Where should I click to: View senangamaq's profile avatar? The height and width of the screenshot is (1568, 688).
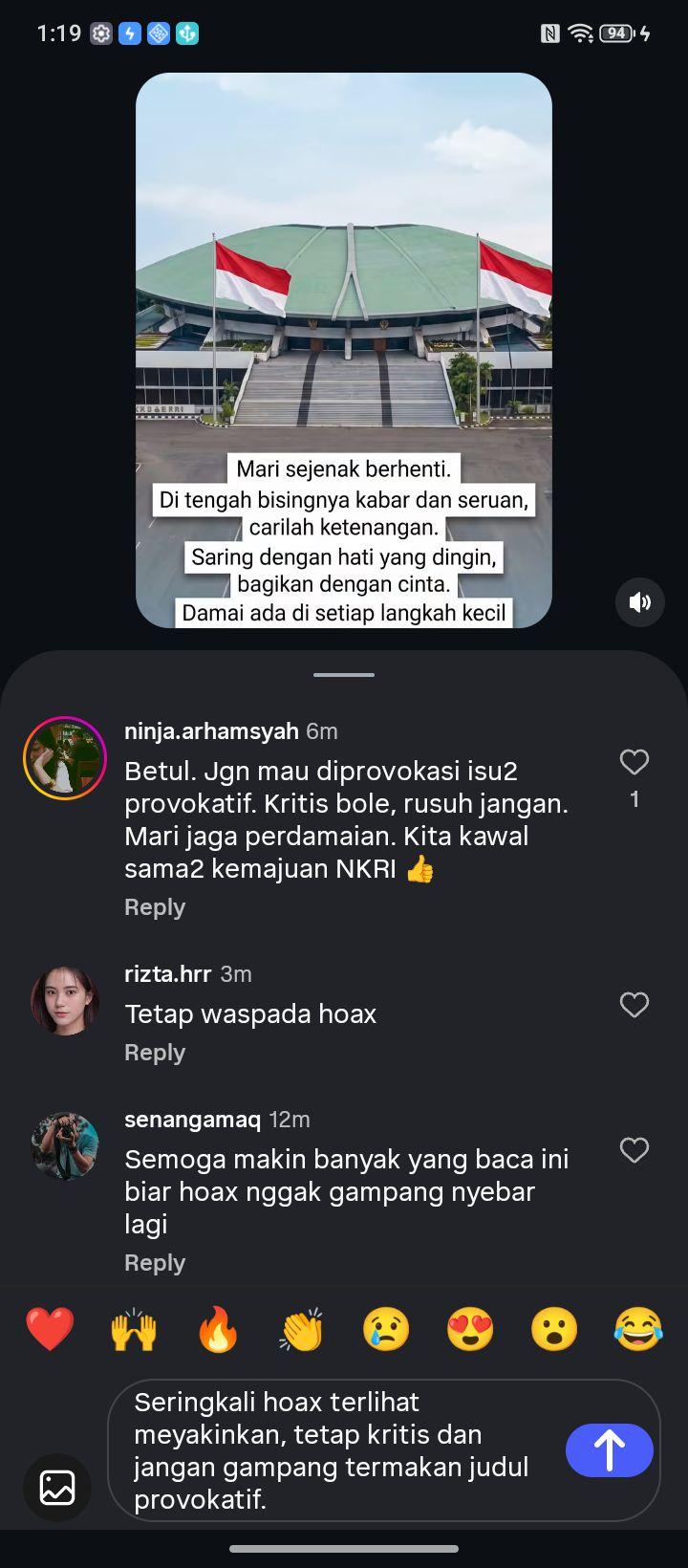[x=65, y=1146]
